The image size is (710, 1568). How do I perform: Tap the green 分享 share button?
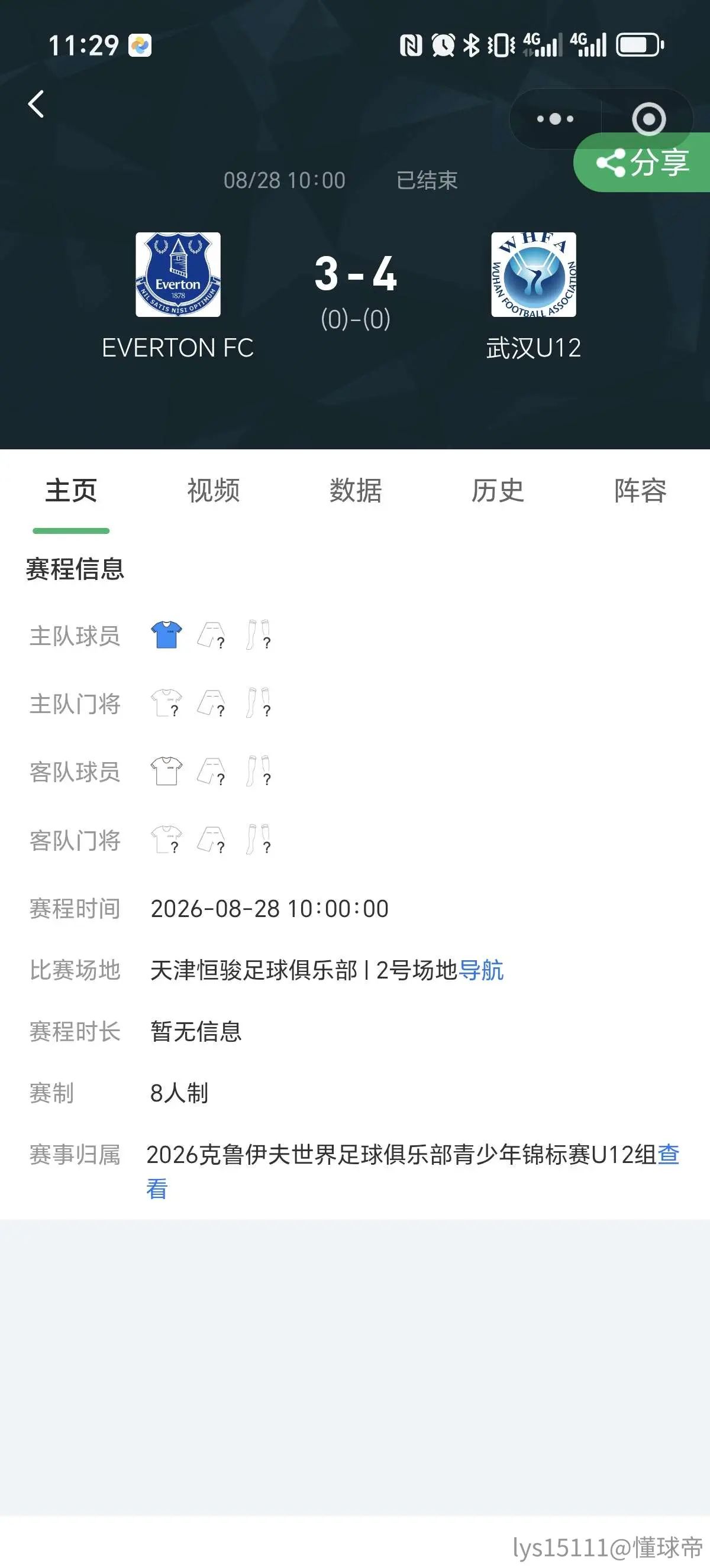pyautogui.click(x=642, y=163)
